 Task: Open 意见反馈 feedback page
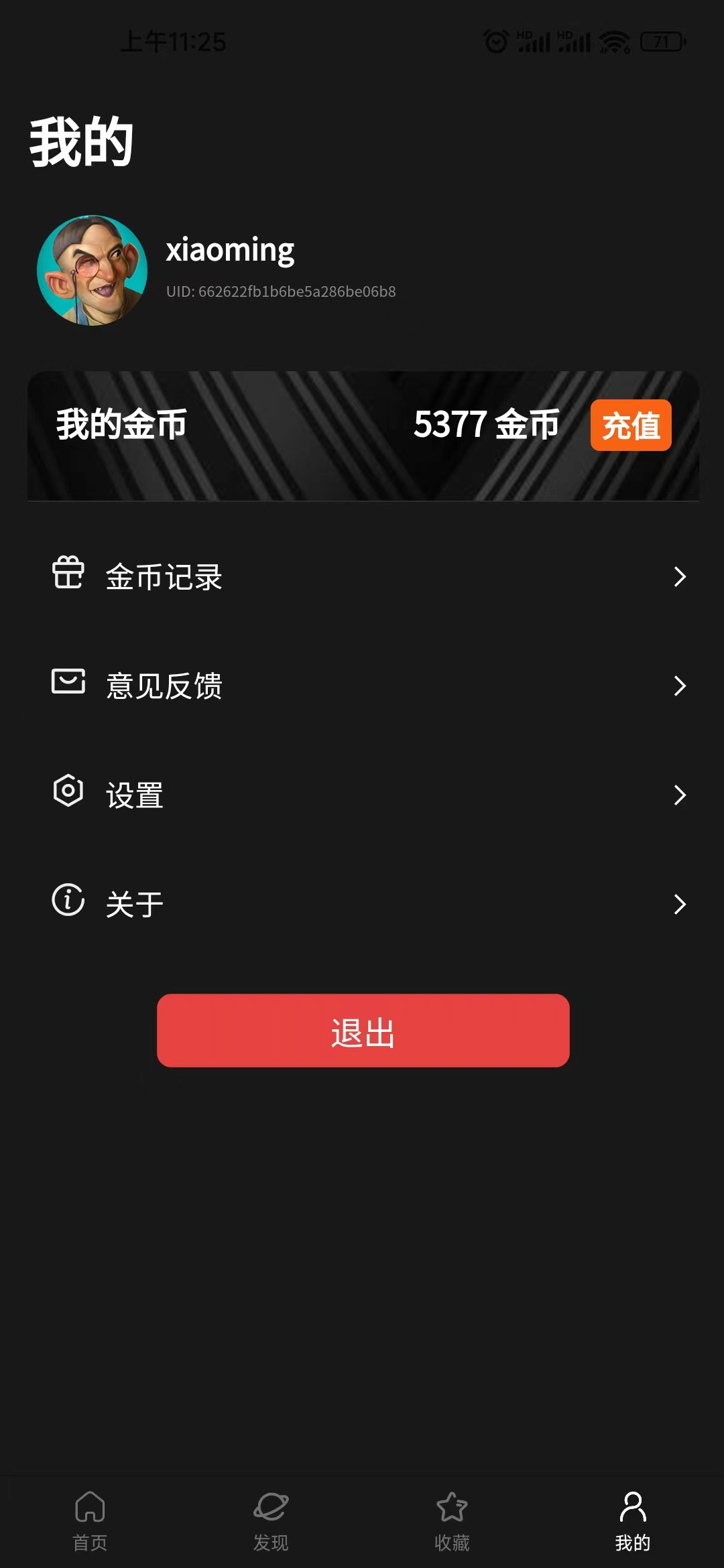tap(362, 685)
